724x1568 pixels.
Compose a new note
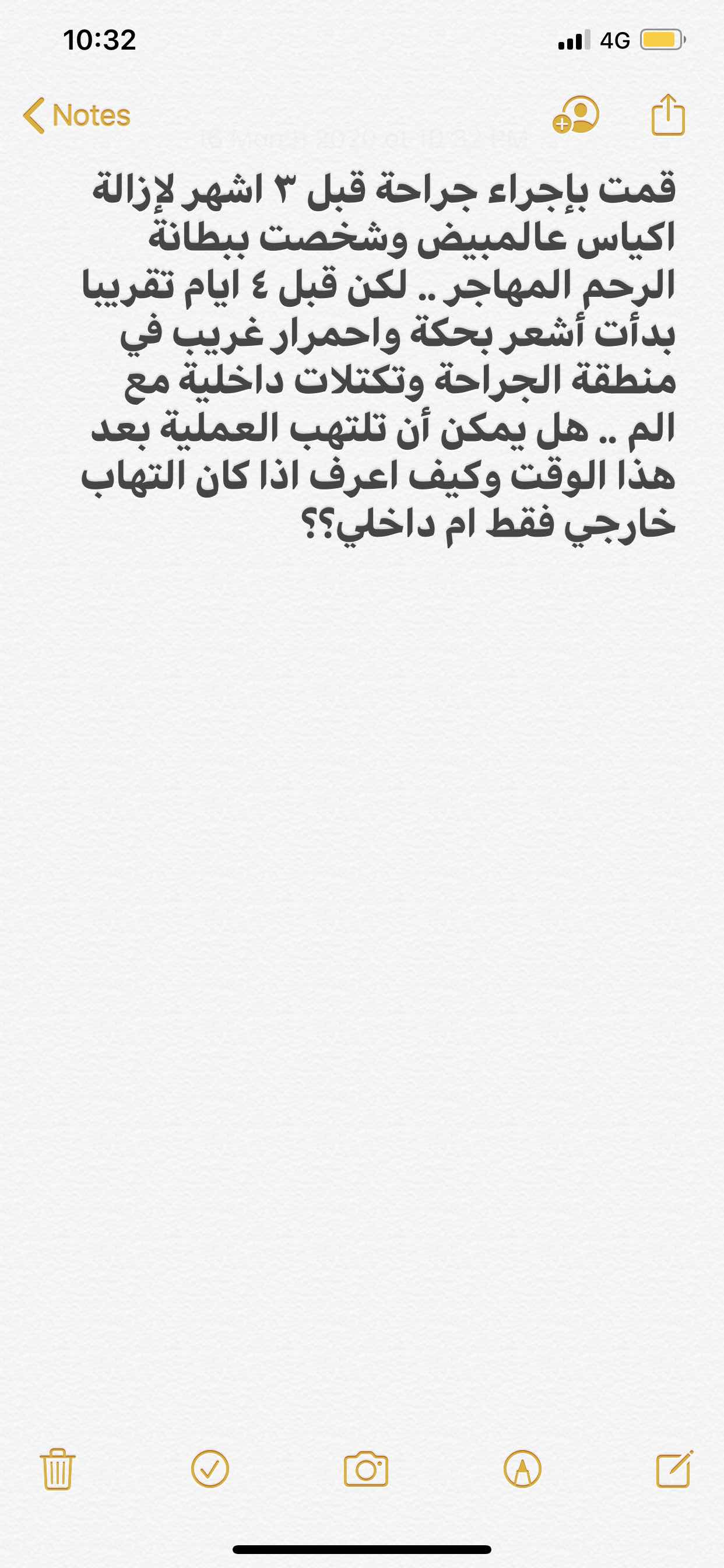[x=674, y=1469]
